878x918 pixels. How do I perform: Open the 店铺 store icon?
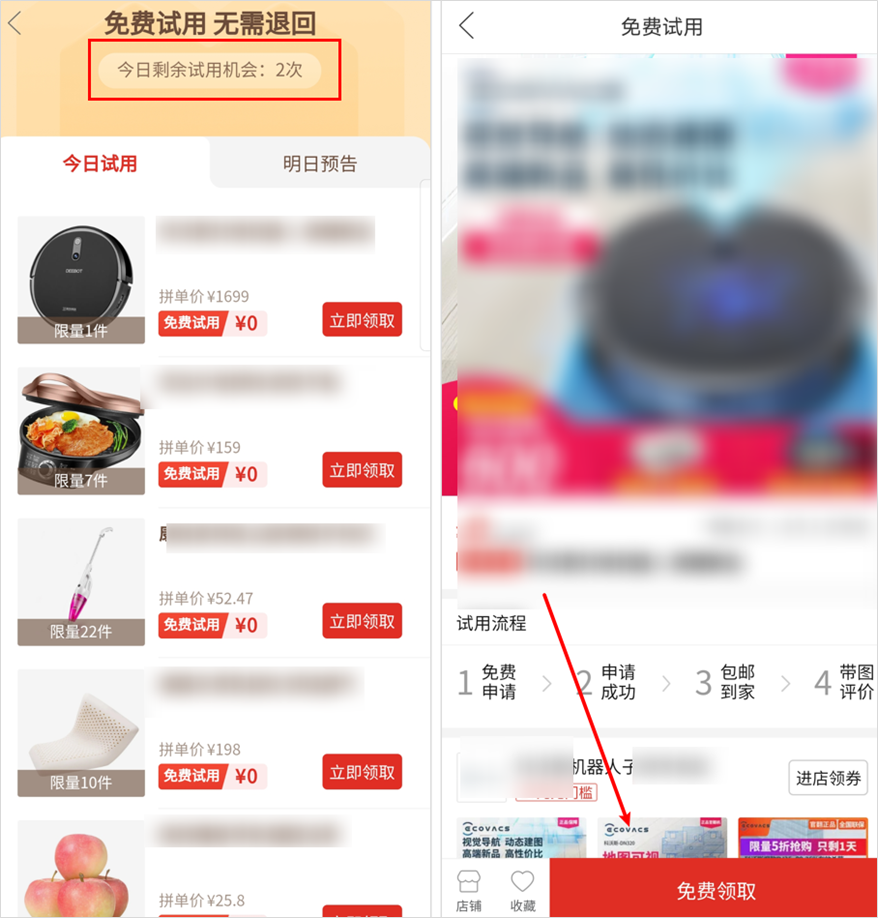pos(469,889)
